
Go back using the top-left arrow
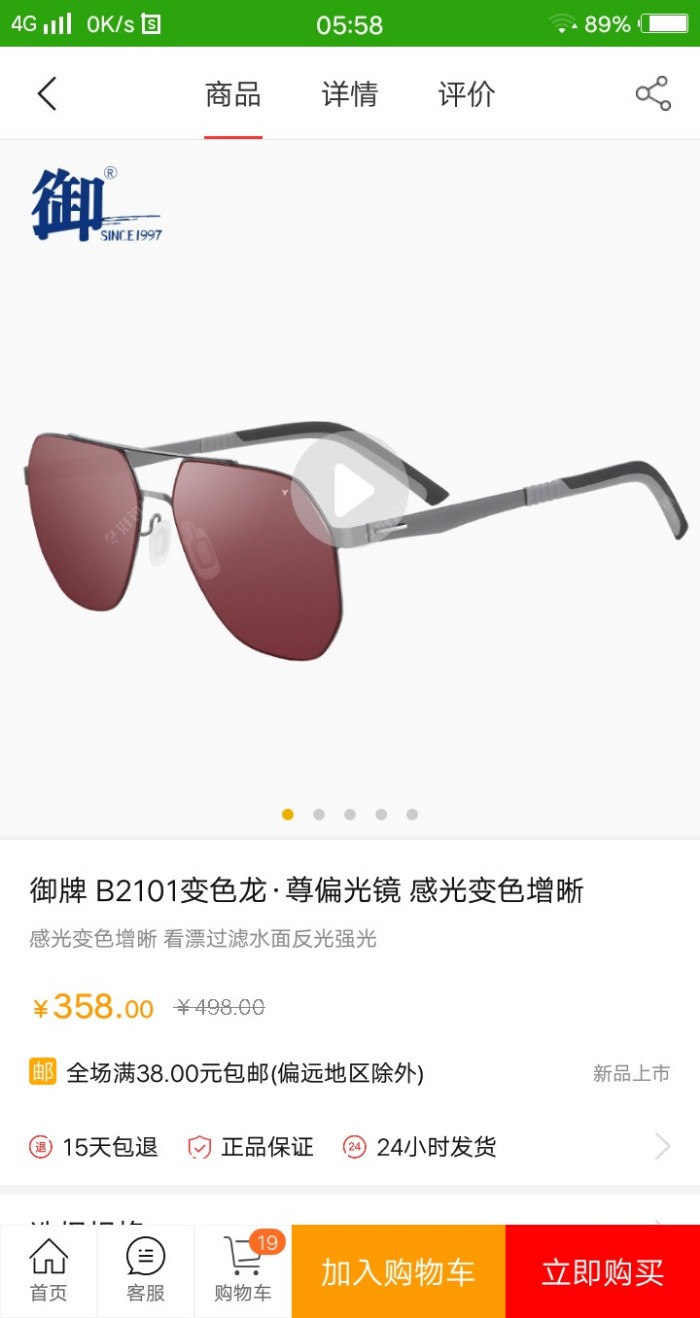click(47, 94)
